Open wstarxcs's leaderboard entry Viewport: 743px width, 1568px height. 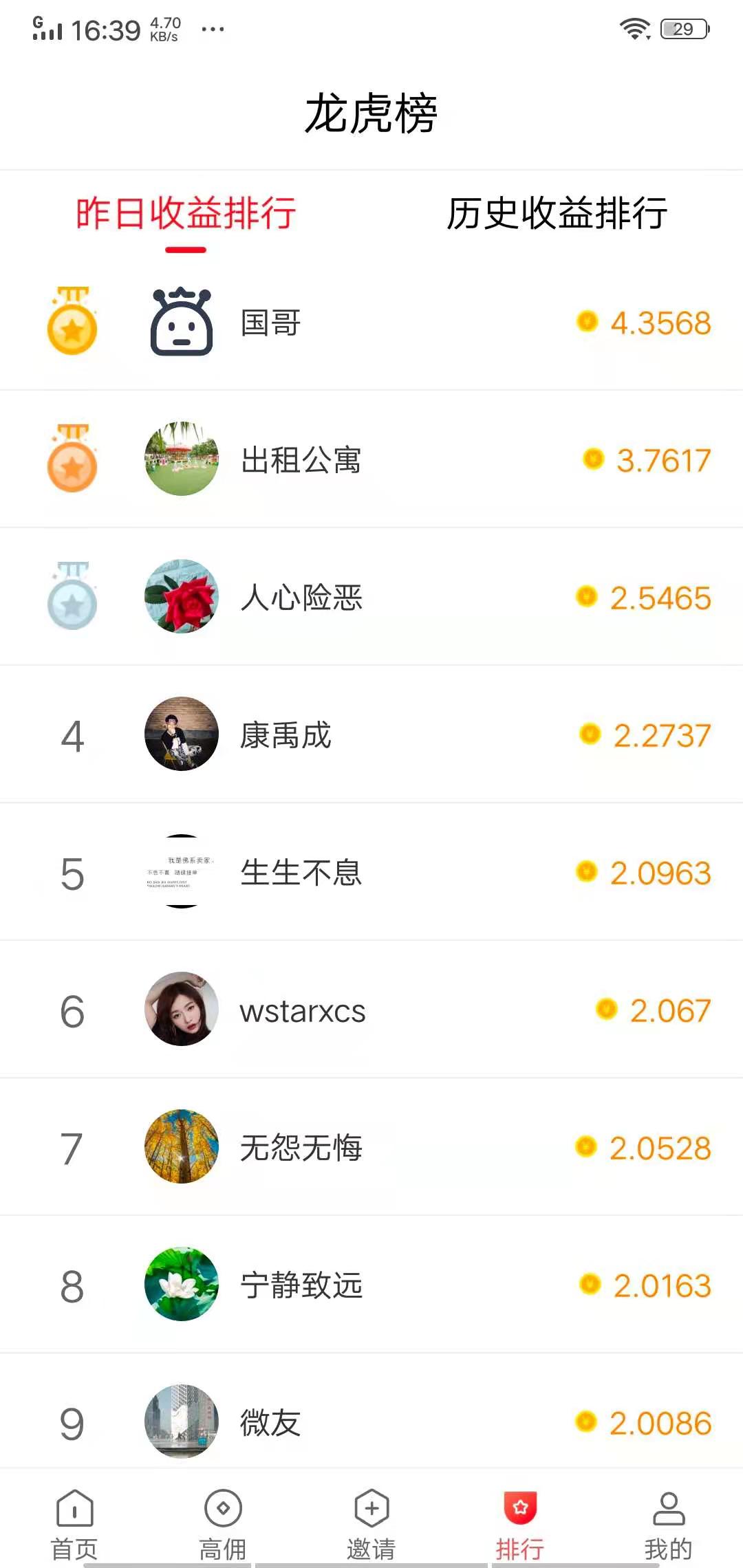pyautogui.click(x=371, y=1010)
